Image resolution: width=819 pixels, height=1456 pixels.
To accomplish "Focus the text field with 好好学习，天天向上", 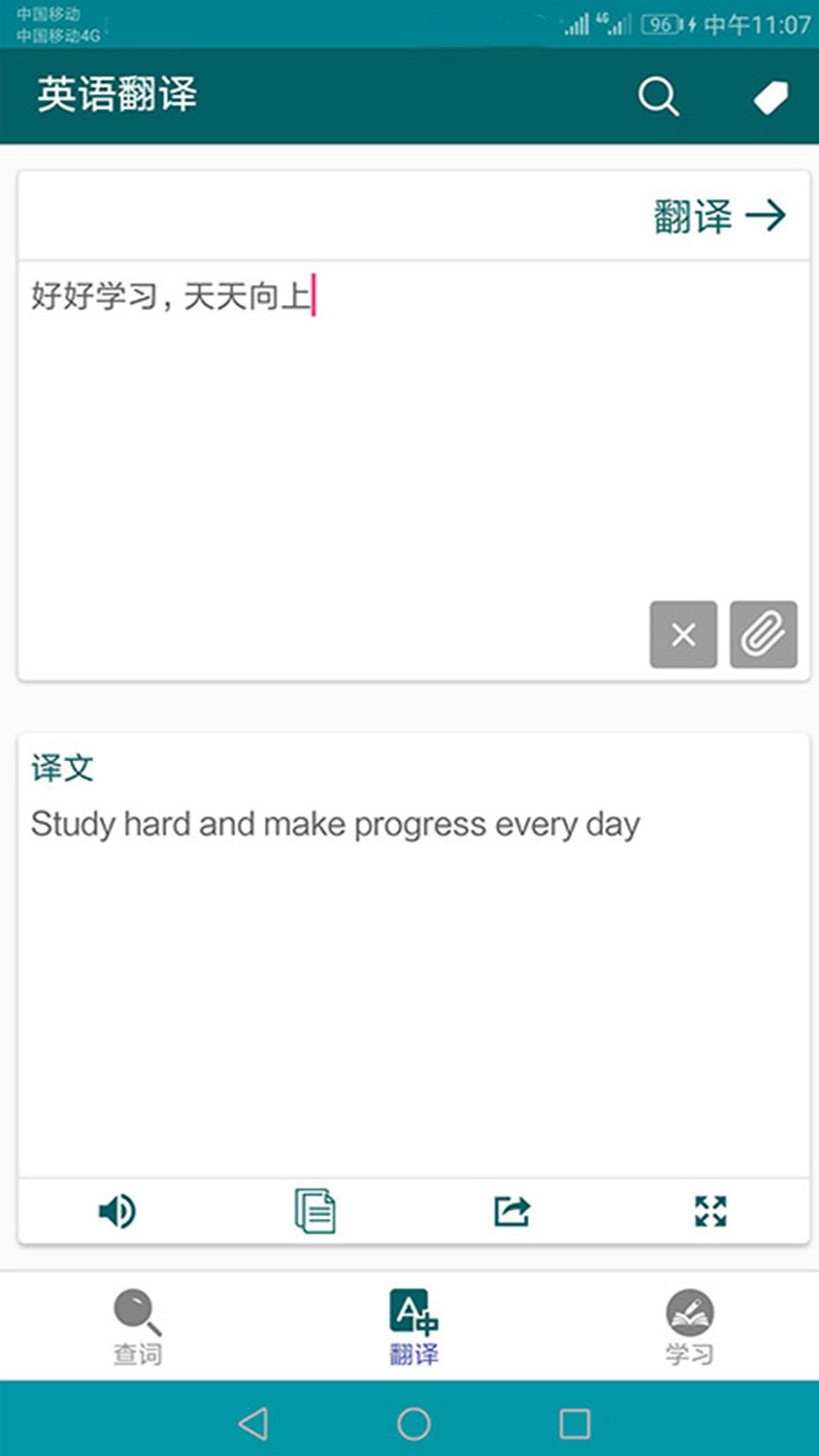I will point(413,425).
